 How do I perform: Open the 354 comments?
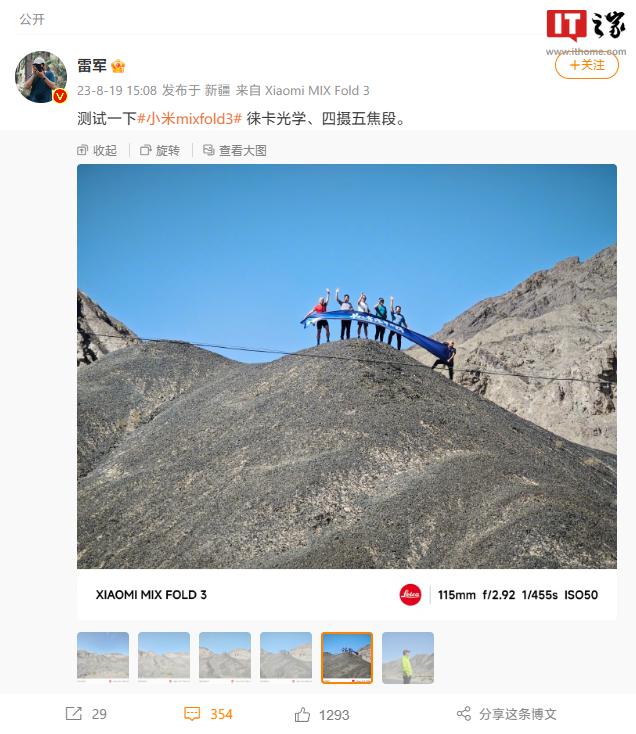click(208, 714)
